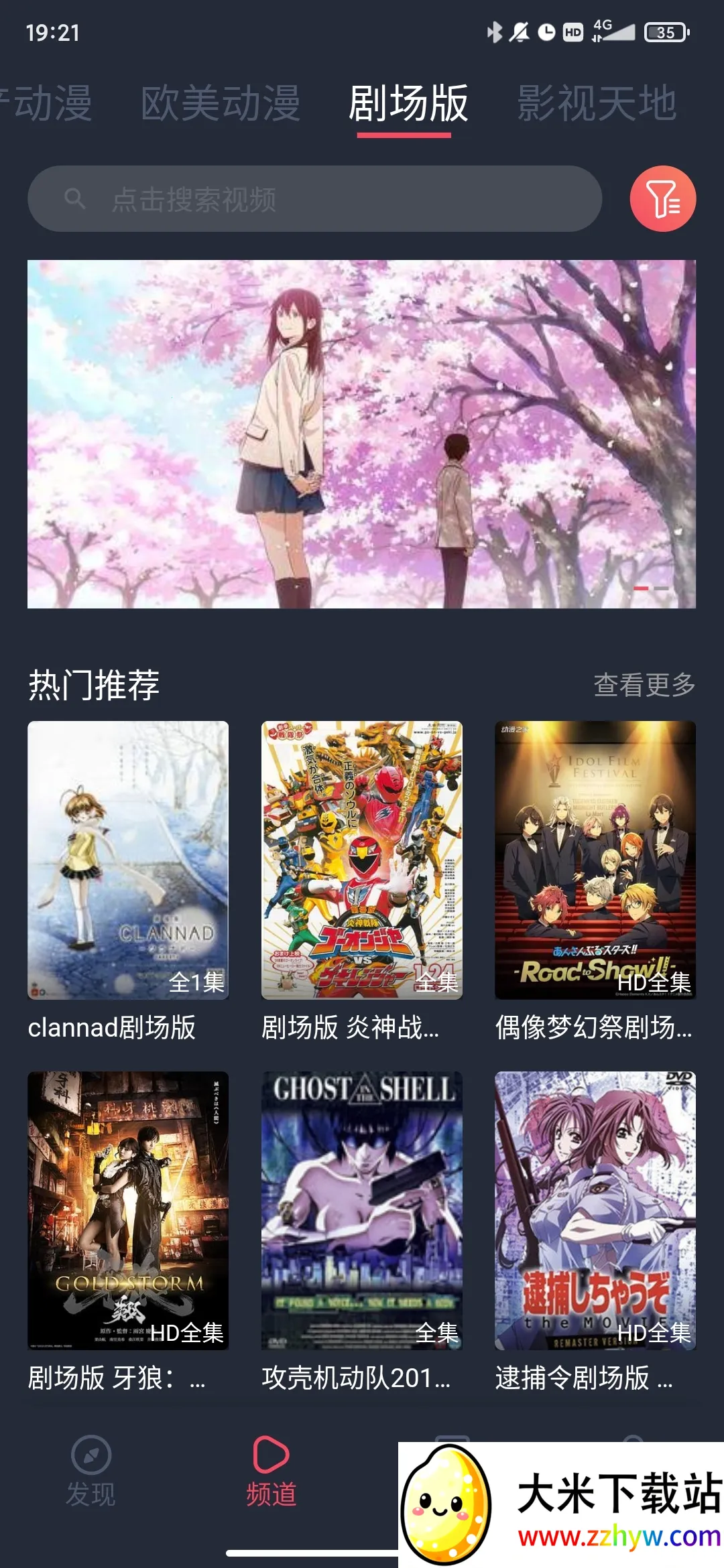Open the cherry blossom featured banner

(x=361, y=434)
